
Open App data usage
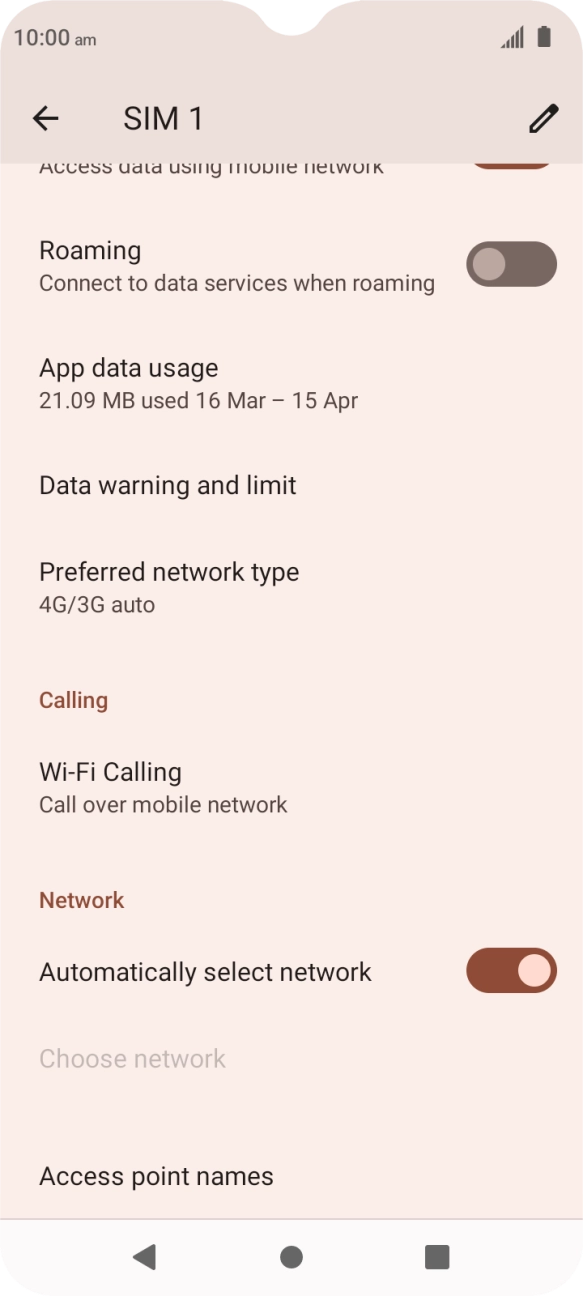click(291, 384)
